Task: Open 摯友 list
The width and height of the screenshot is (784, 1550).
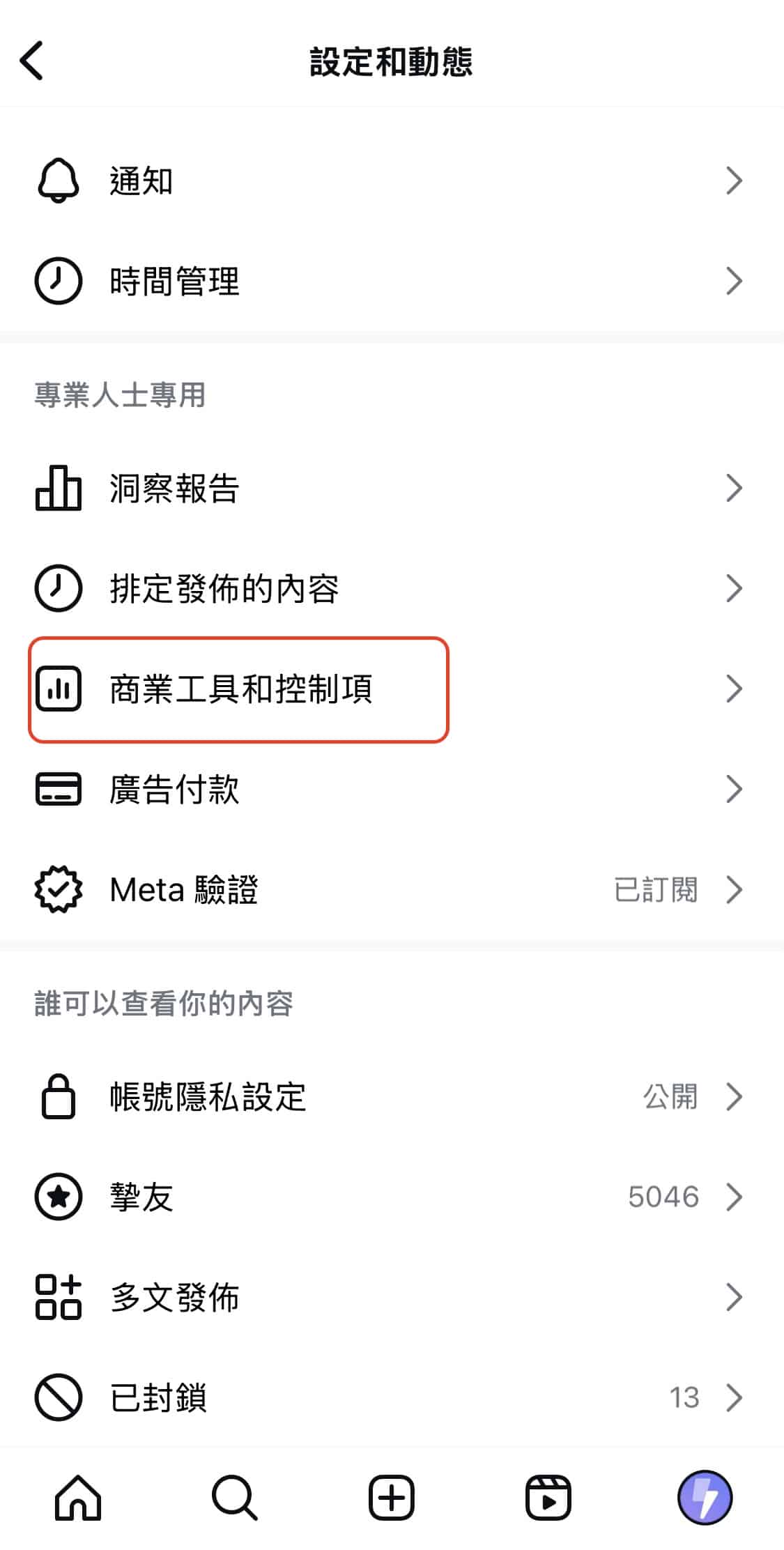Action: click(x=390, y=1197)
